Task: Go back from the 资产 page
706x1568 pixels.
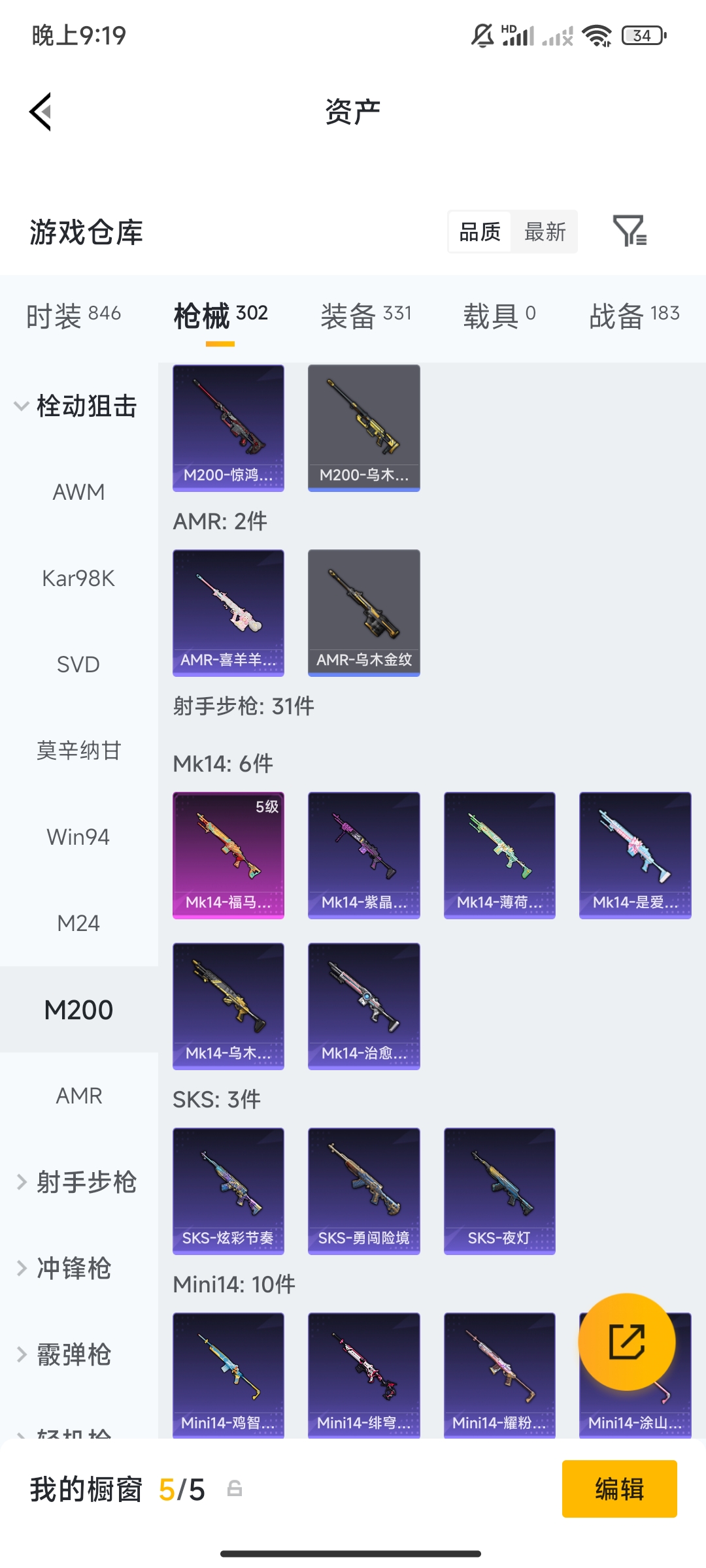Action: tap(41, 112)
